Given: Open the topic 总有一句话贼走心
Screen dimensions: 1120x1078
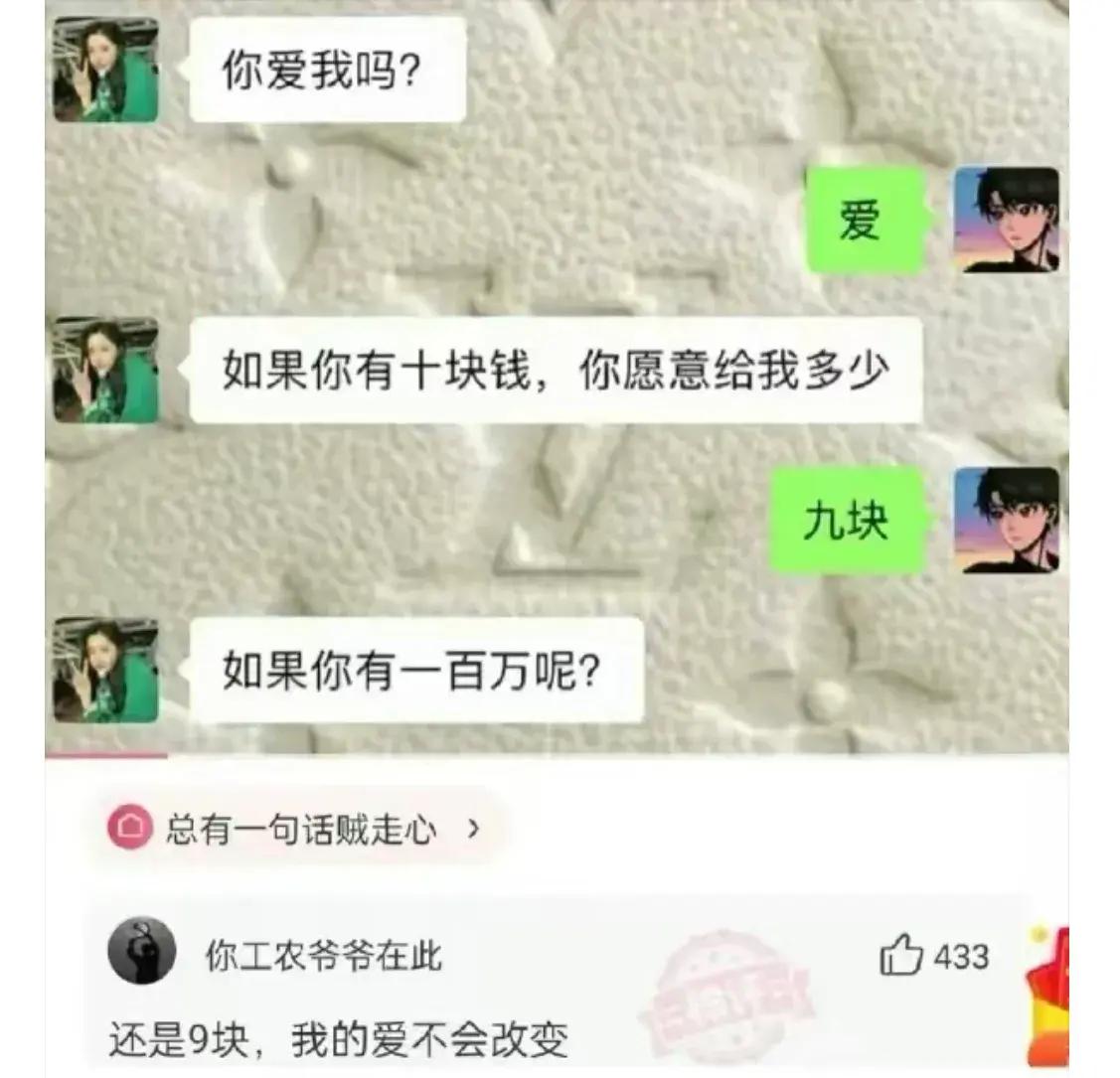Looking at the screenshot, I should pyautogui.click(x=300, y=828).
